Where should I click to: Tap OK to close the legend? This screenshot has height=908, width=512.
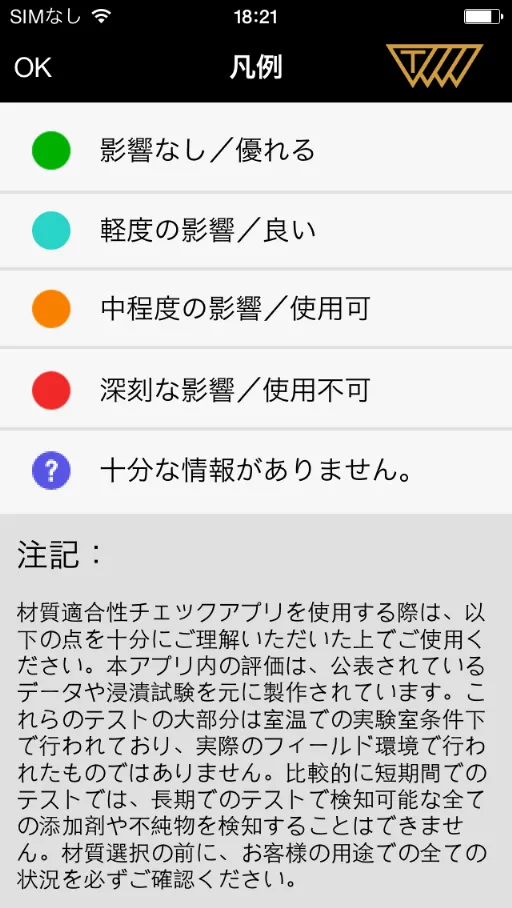[33, 68]
